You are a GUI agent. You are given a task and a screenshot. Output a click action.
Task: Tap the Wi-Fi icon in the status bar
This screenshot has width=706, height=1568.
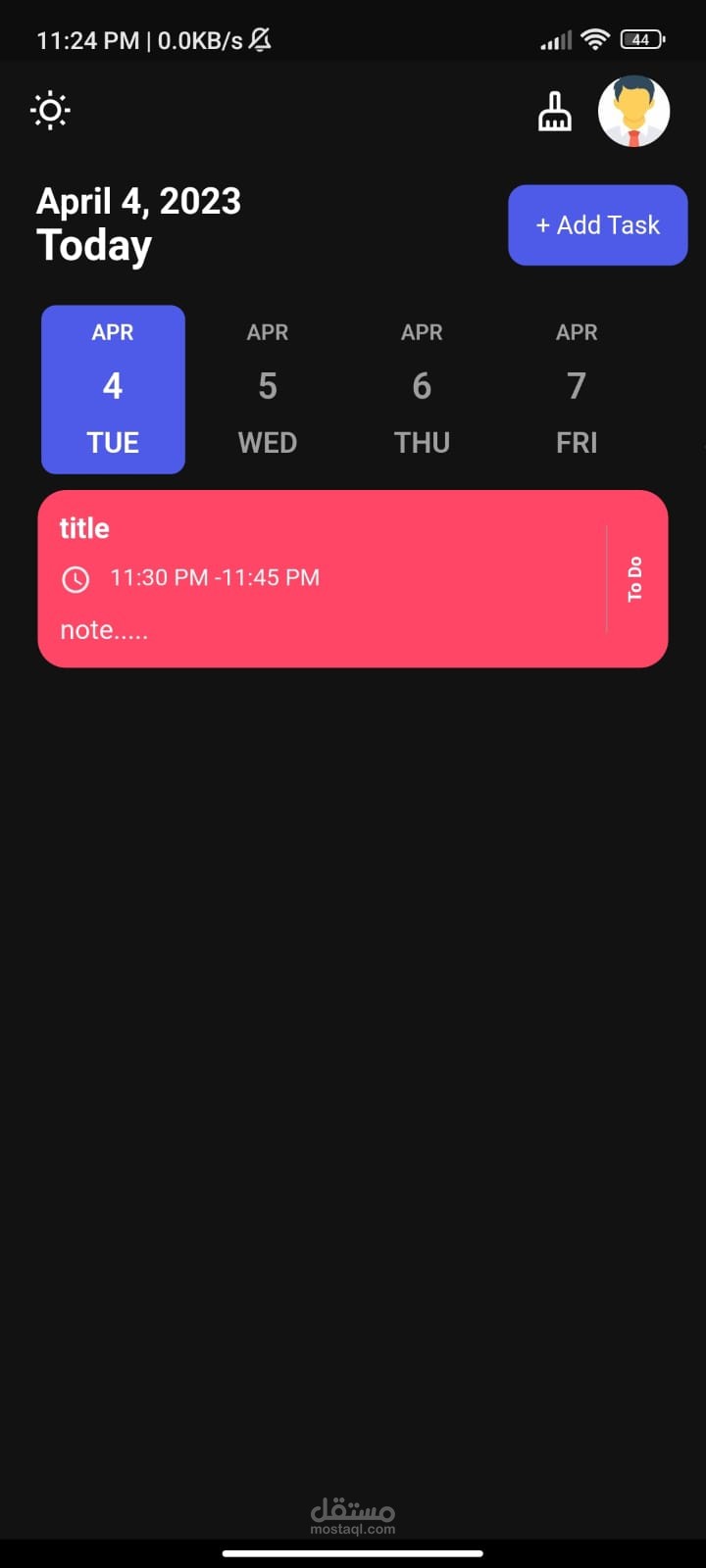click(595, 40)
